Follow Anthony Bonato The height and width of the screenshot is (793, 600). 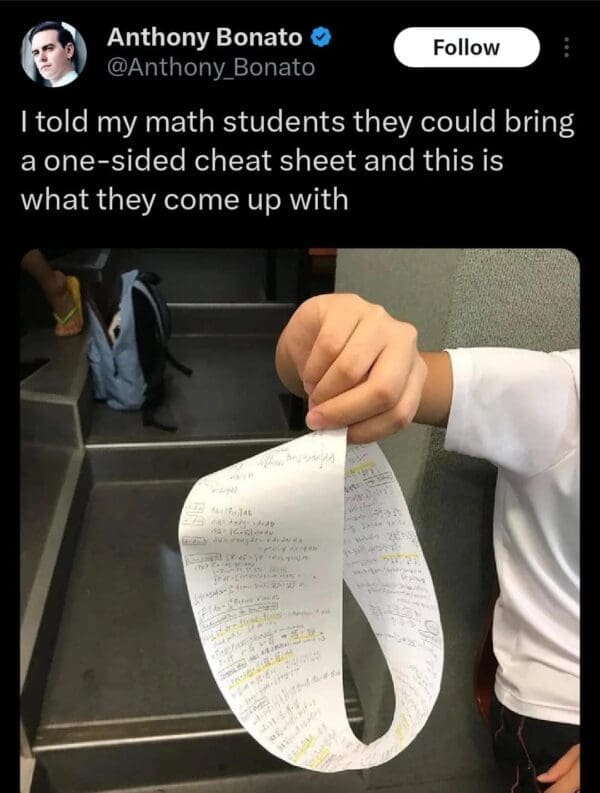click(x=466, y=48)
